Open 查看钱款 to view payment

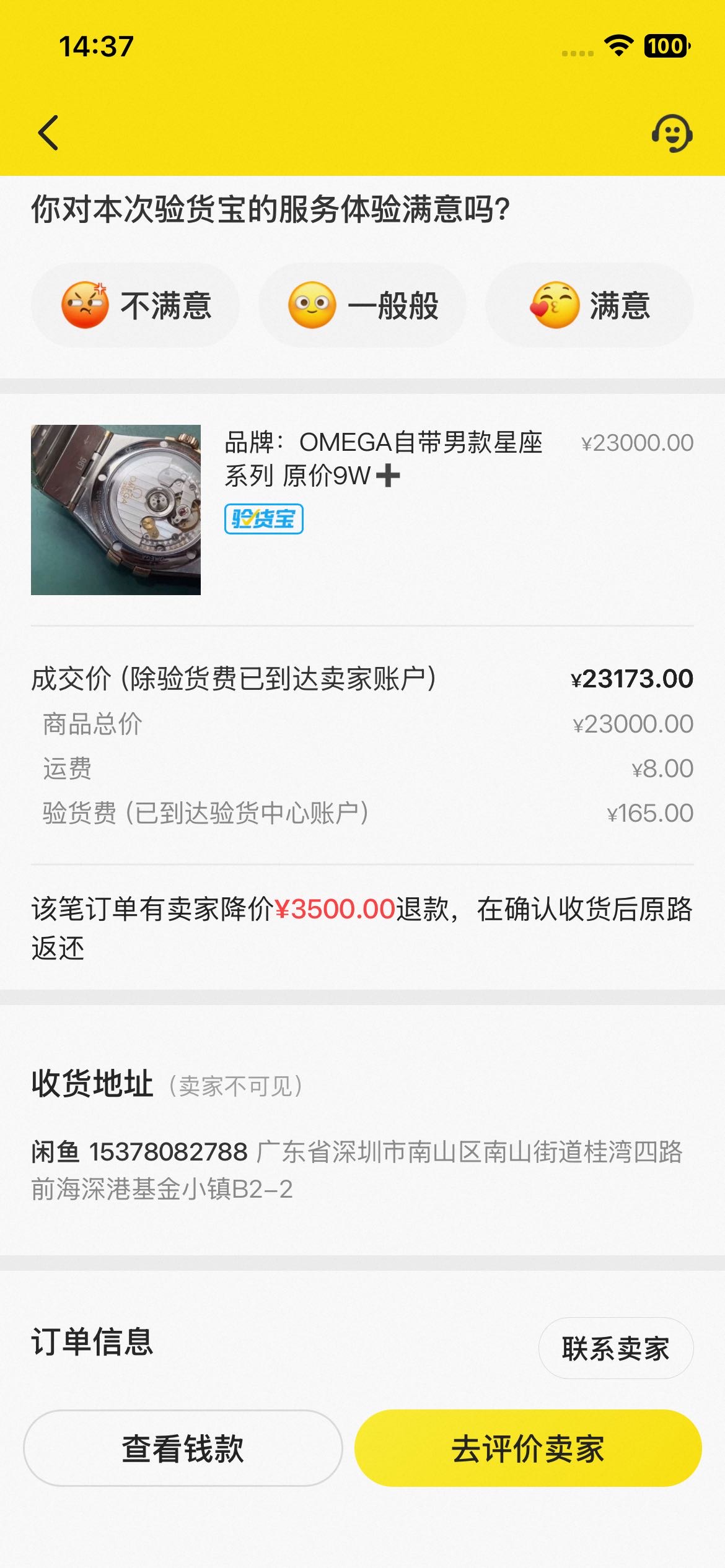click(x=183, y=1448)
